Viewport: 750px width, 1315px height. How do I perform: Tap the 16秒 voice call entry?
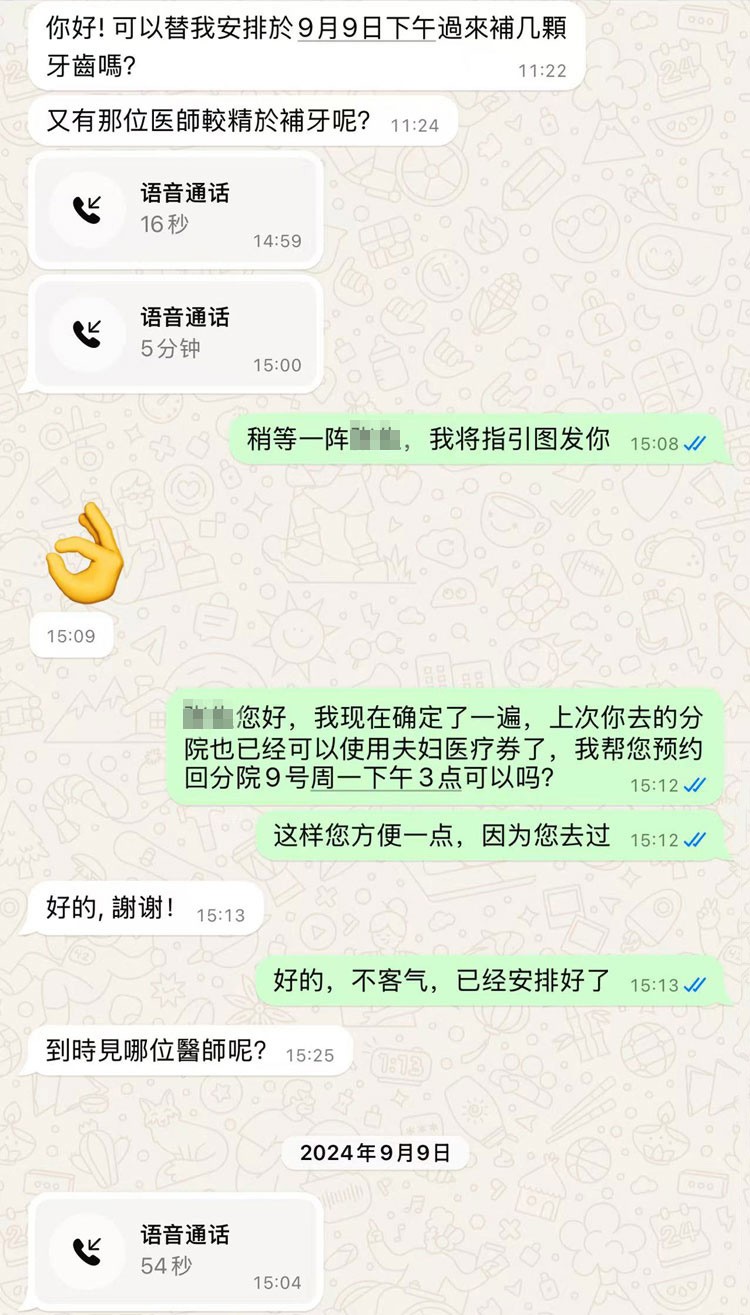(x=175, y=210)
